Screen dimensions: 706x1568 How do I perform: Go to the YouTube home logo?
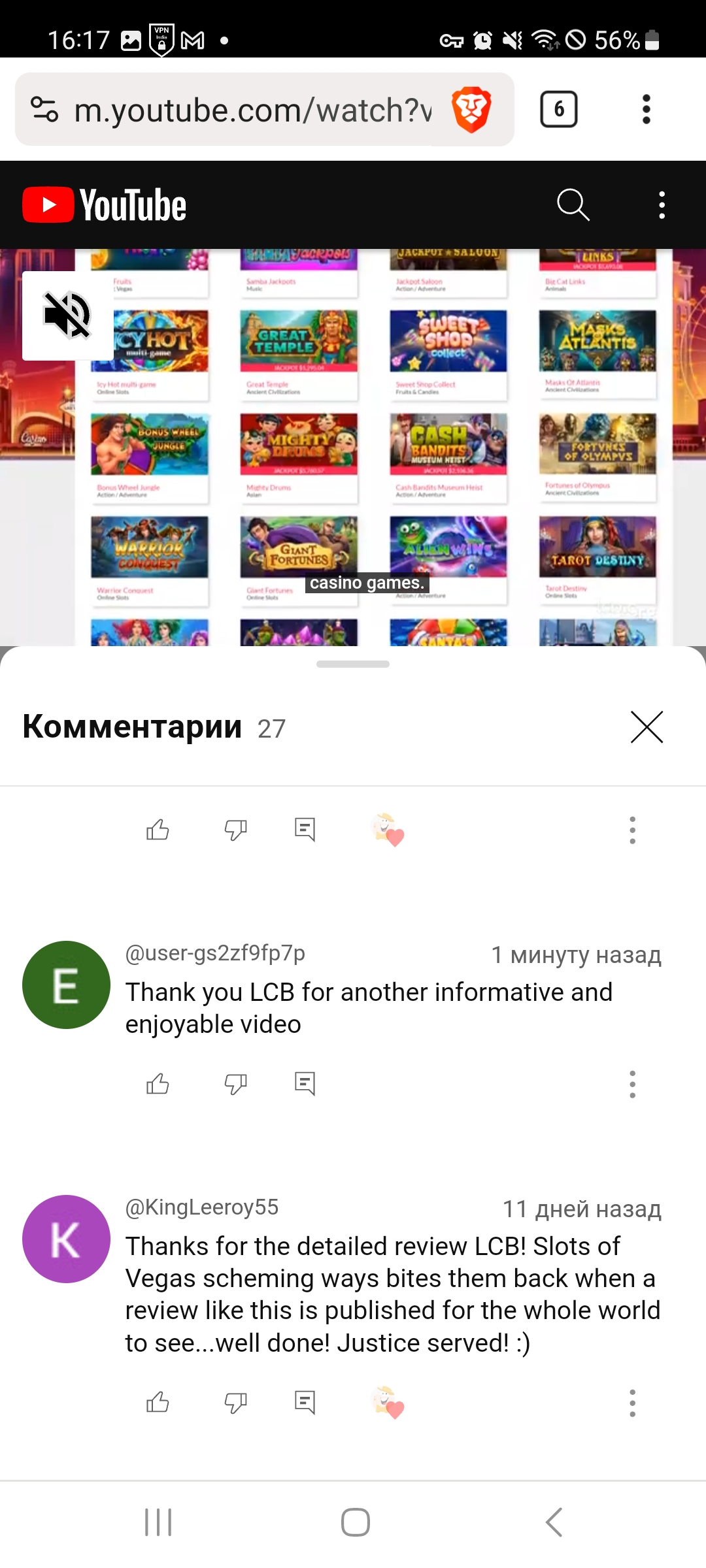(x=105, y=205)
